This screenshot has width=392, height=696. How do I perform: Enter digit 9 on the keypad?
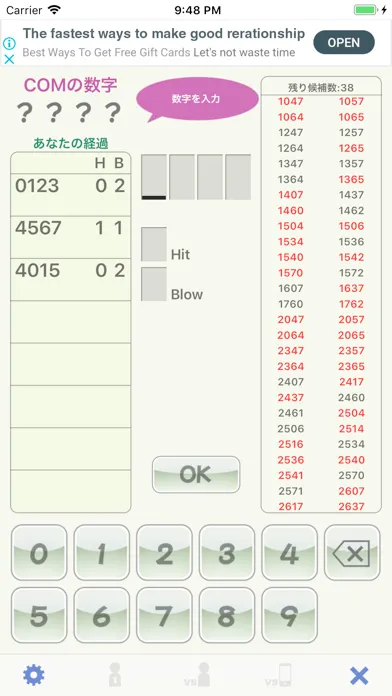pos(289,615)
